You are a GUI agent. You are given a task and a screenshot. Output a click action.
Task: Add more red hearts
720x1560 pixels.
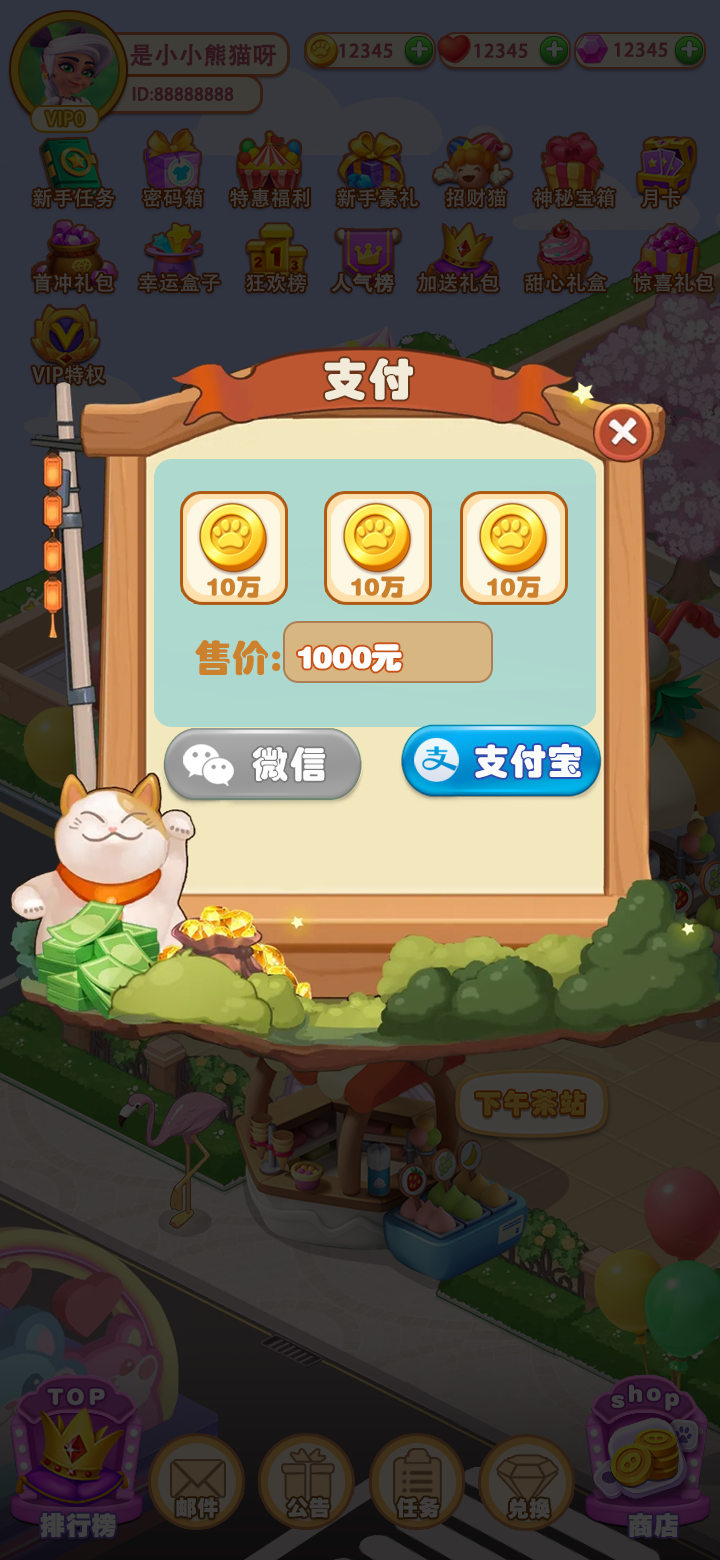(553, 50)
